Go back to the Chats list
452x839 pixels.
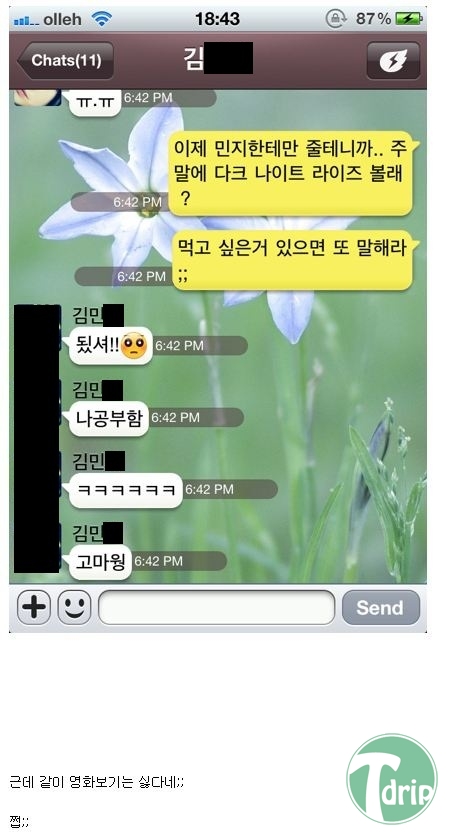point(66,60)
